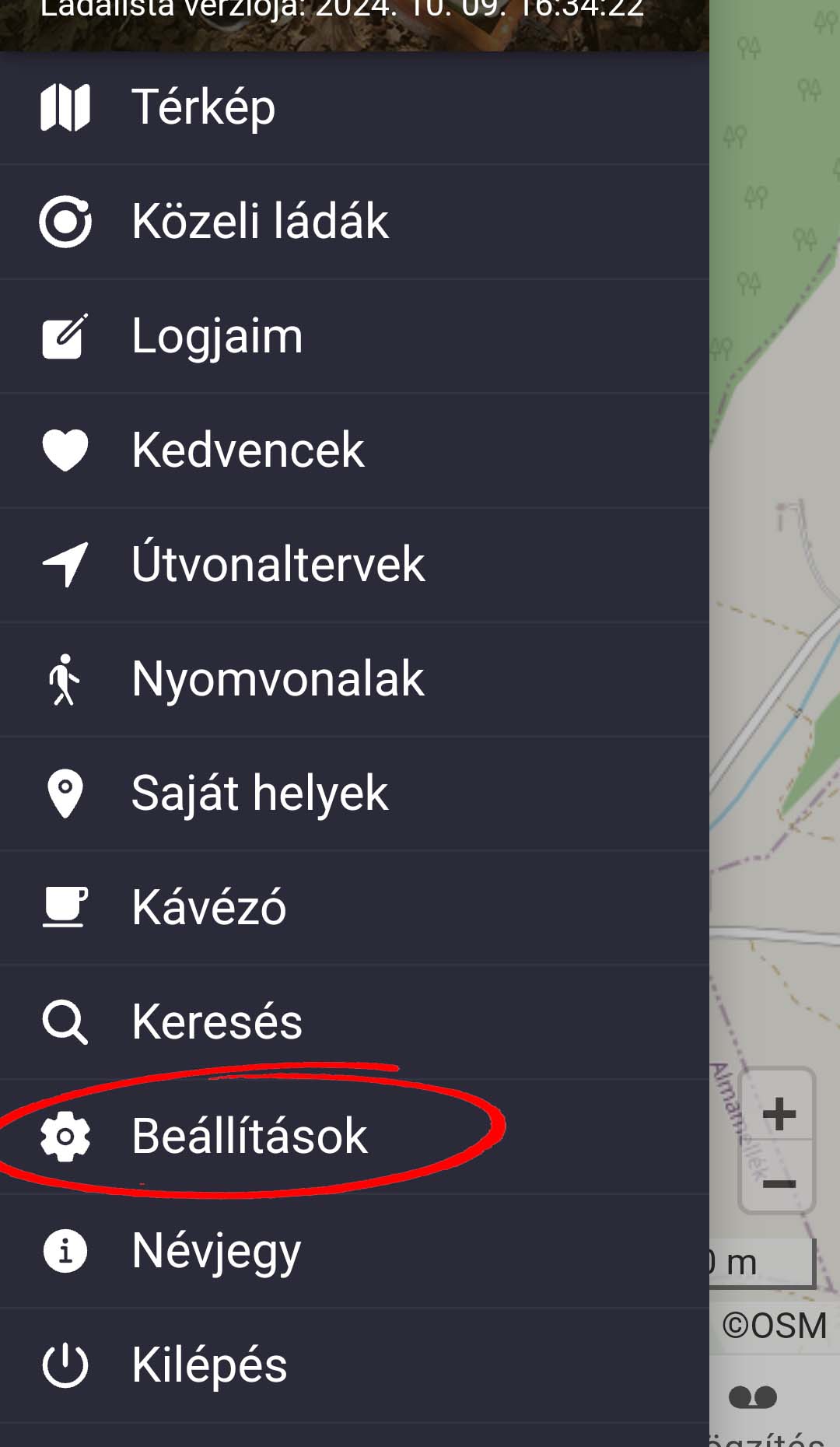The height and width of the screenshot is (1447, 840).
Task: Open Saját helyek
Action: coord(354,794)
